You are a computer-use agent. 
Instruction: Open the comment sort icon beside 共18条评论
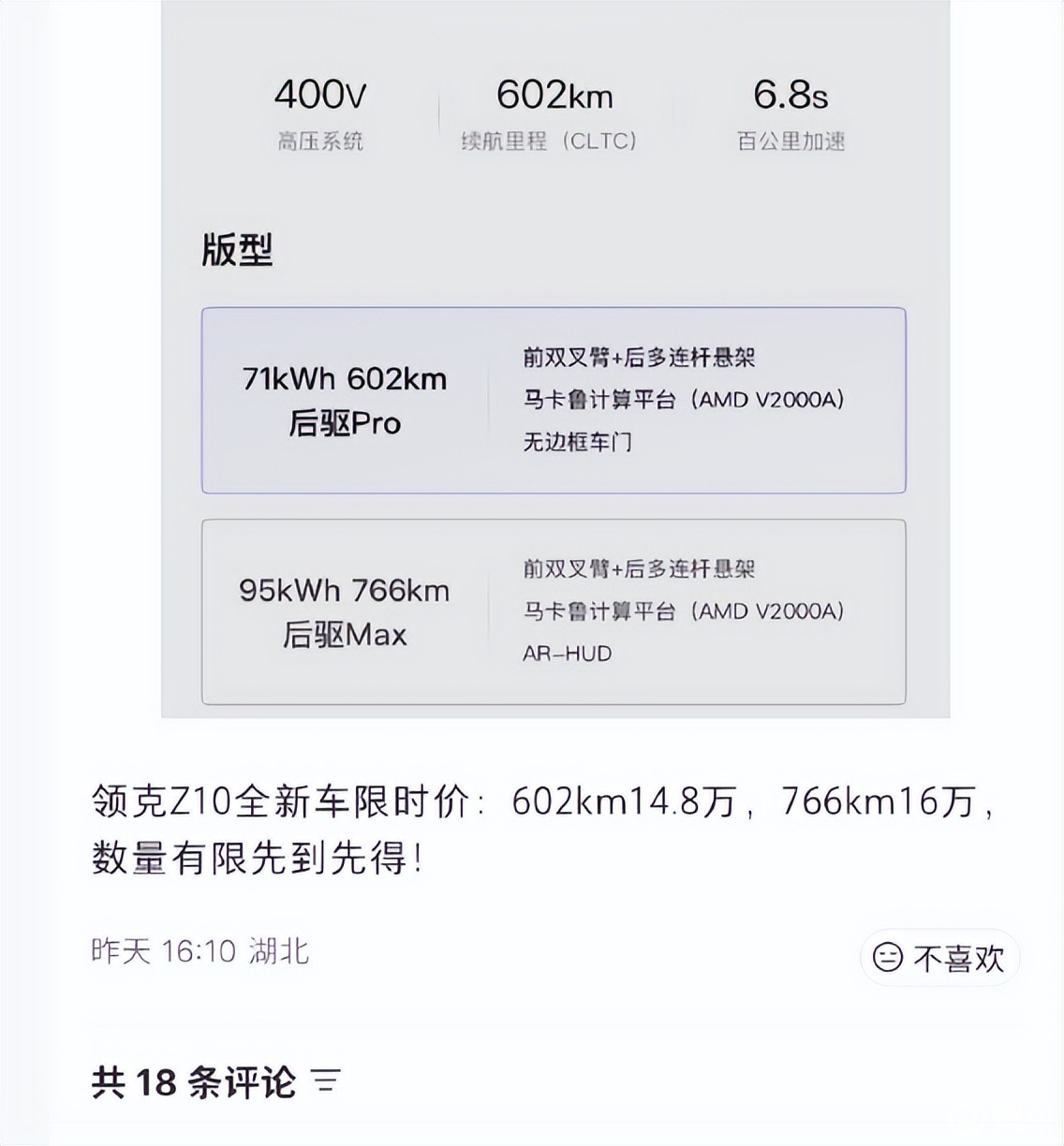326,1082
